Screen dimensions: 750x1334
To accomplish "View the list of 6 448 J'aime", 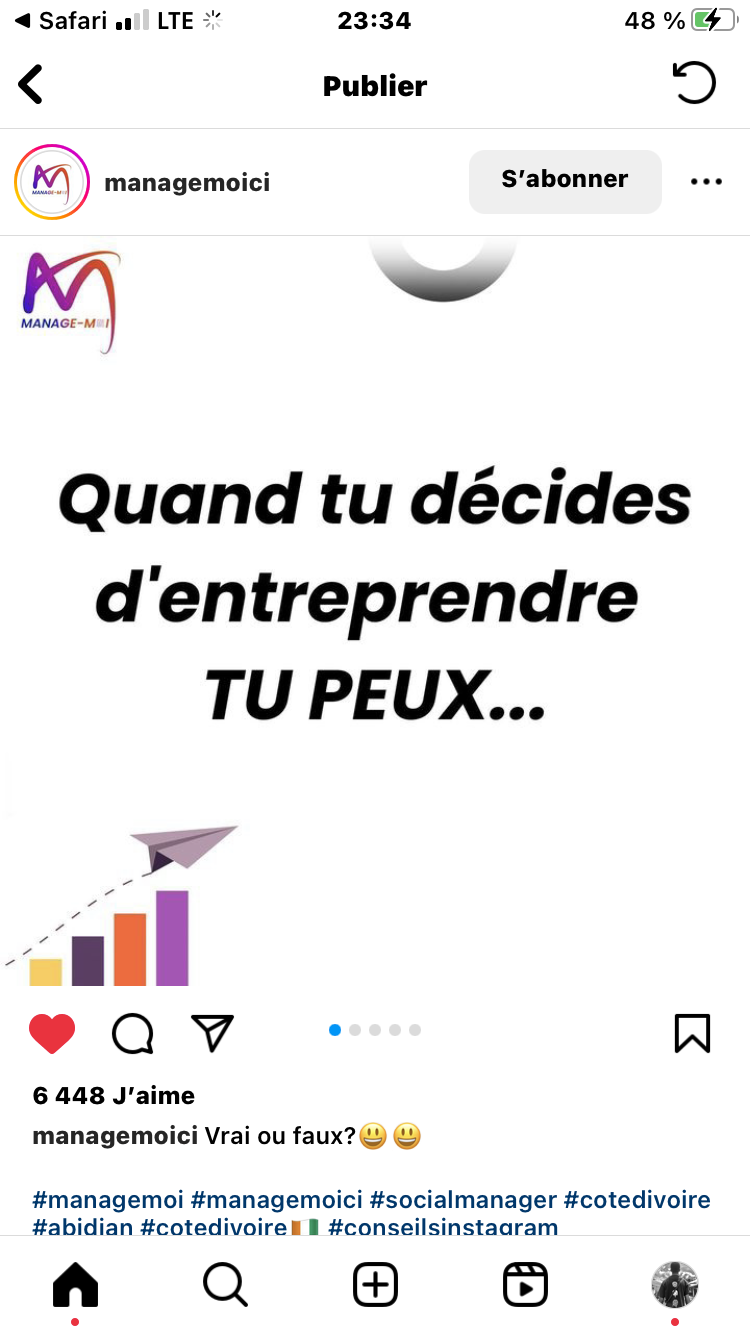I will coord(113,1096).
